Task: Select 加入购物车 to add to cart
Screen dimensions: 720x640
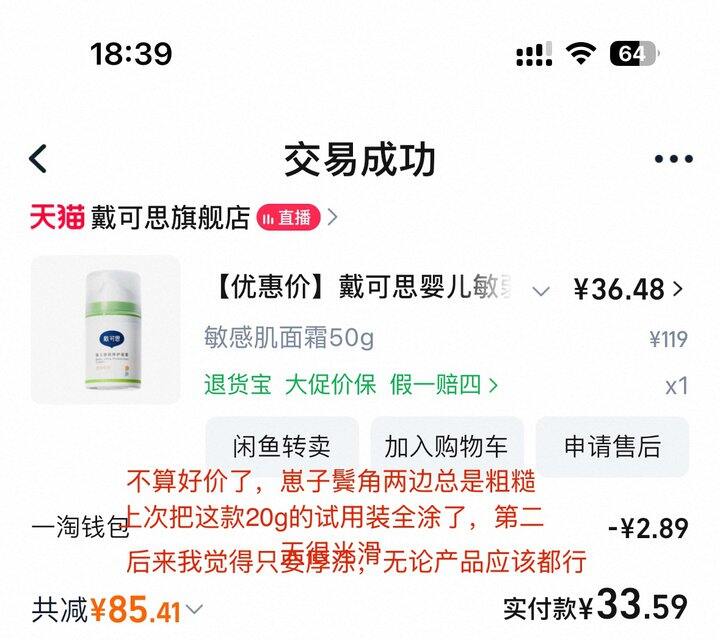Action: 447,446
